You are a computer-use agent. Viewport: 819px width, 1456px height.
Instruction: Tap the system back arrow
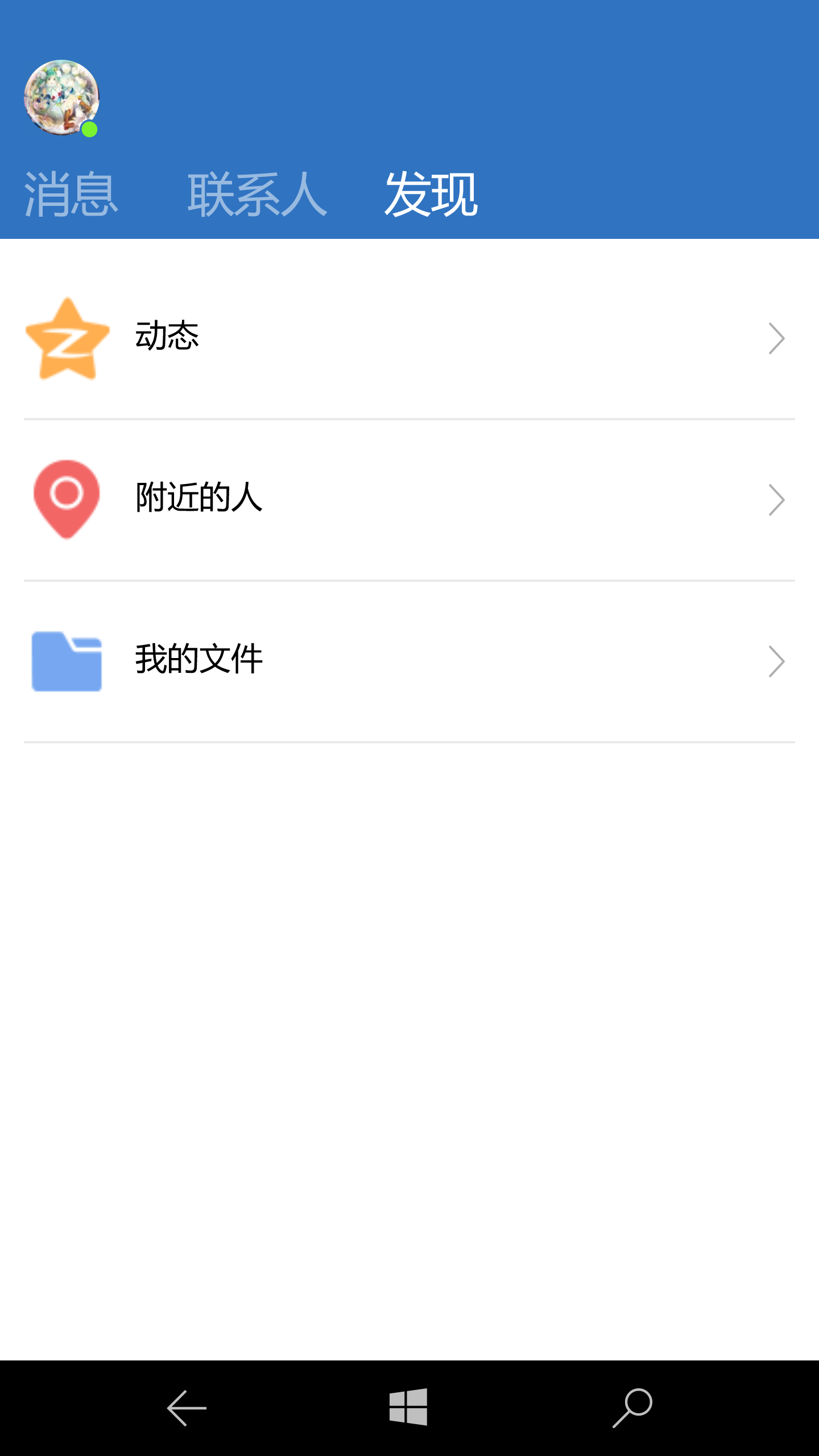(x=187, y=1408)
